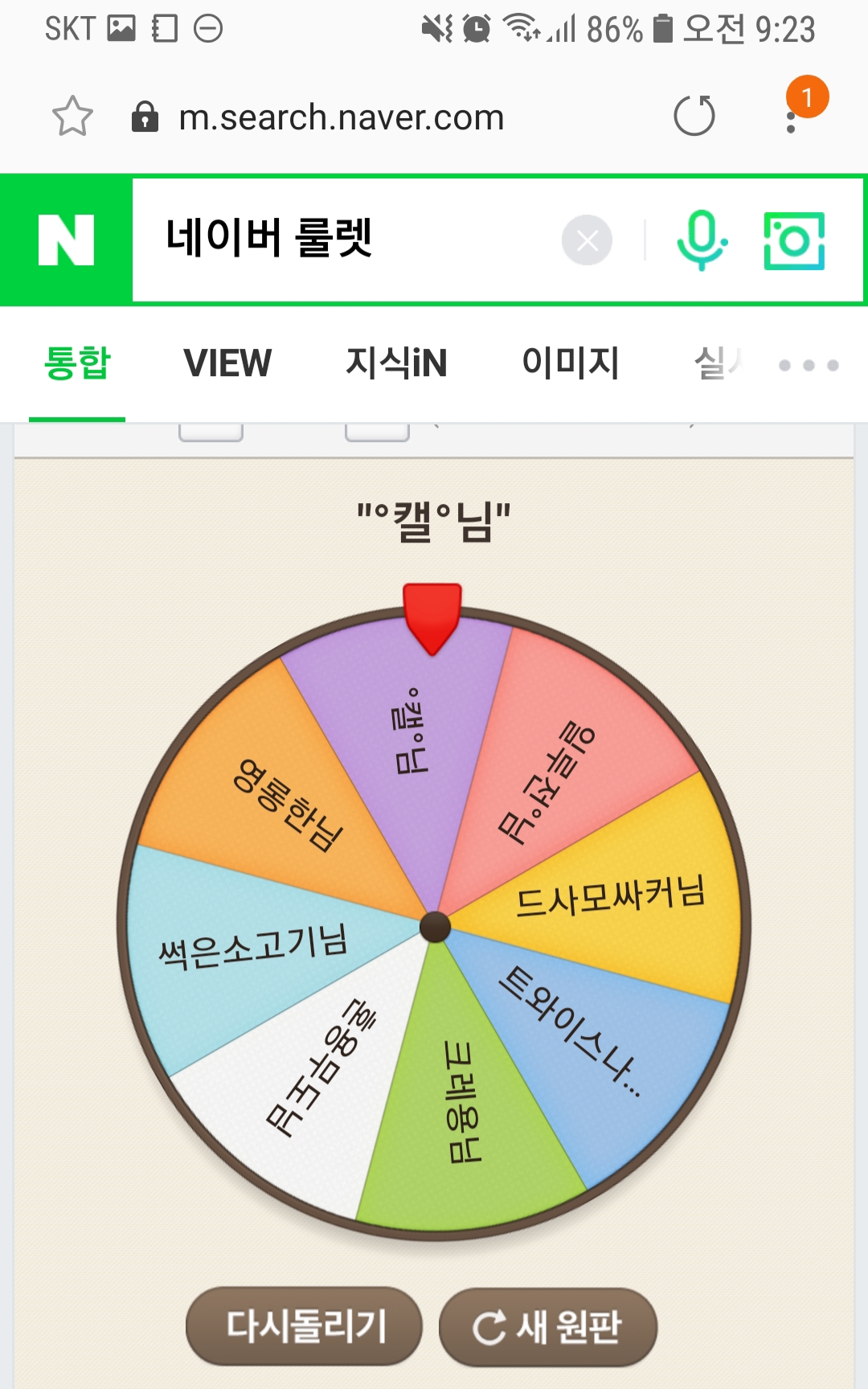Reload the page
The height and width of the screenshot is (1389, 868).
(x=694, y=117)
